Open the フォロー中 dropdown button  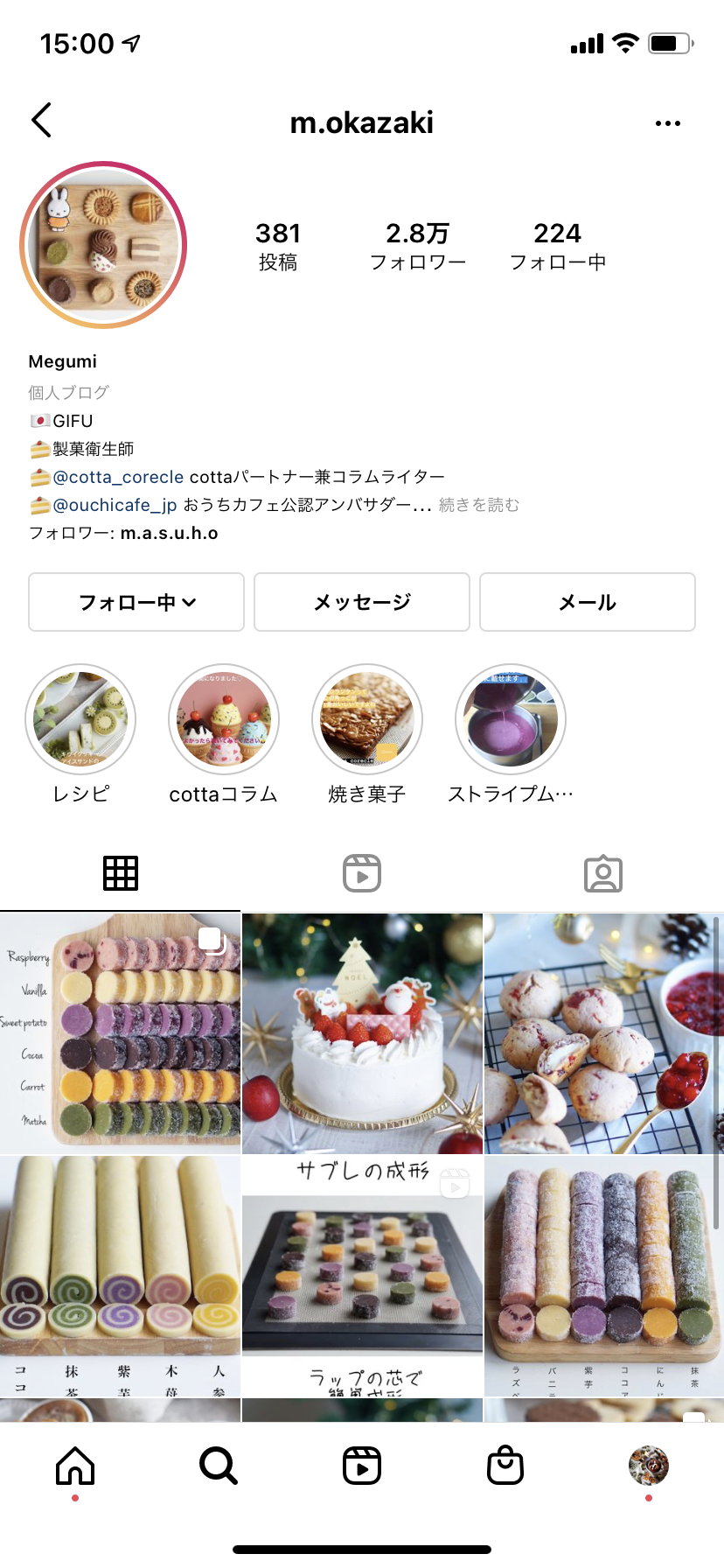pyautogui.click(x=136, y=602)
